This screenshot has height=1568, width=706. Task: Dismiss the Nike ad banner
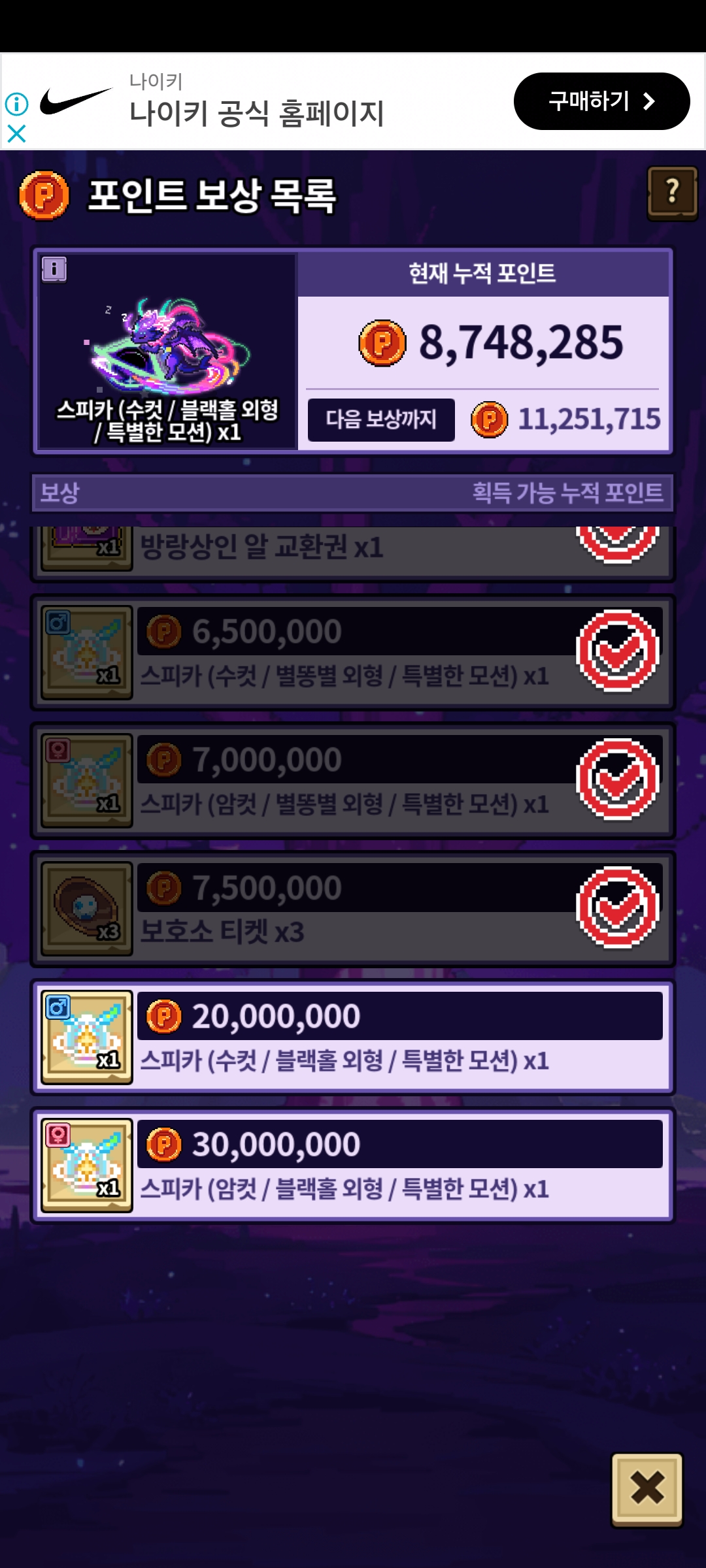point(16,134)
